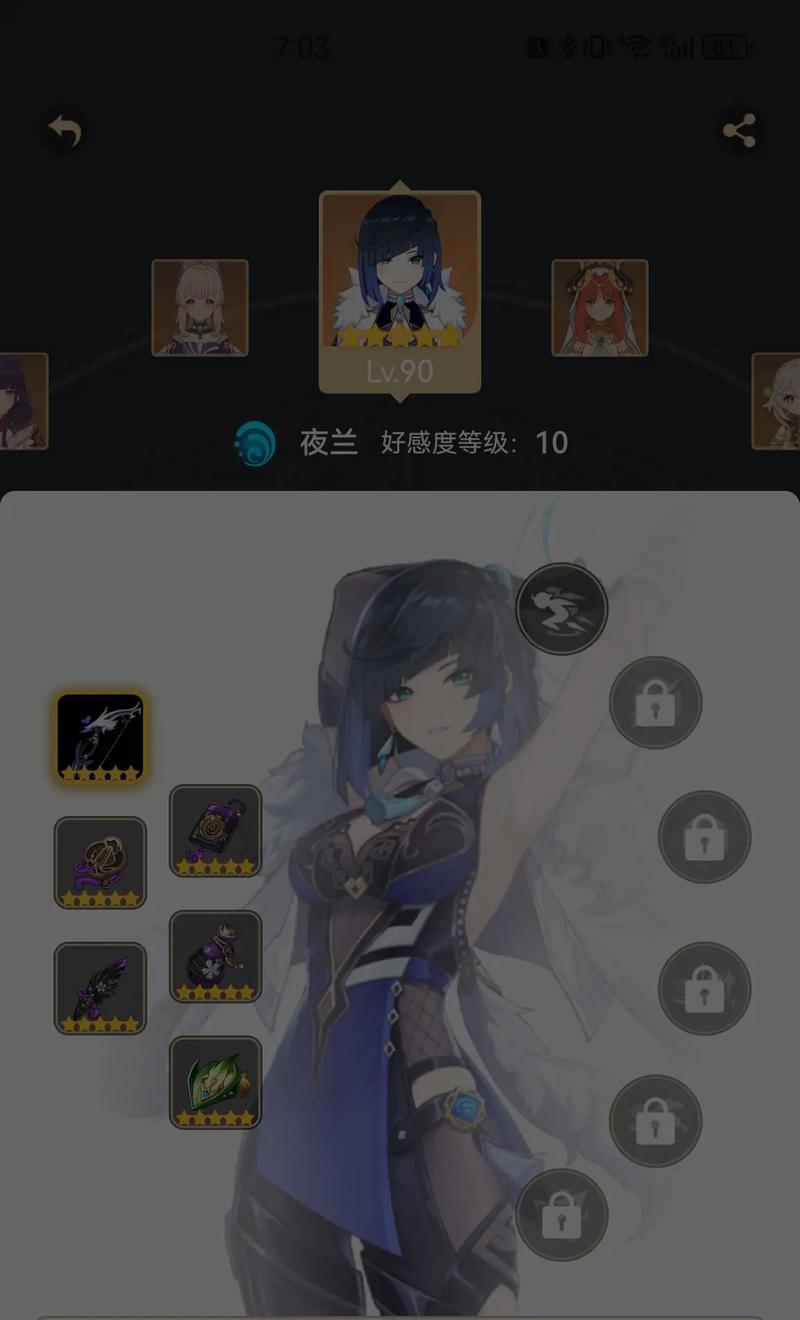View the dark feather artifact
The image size is (800, 1320).
[100, 988]
